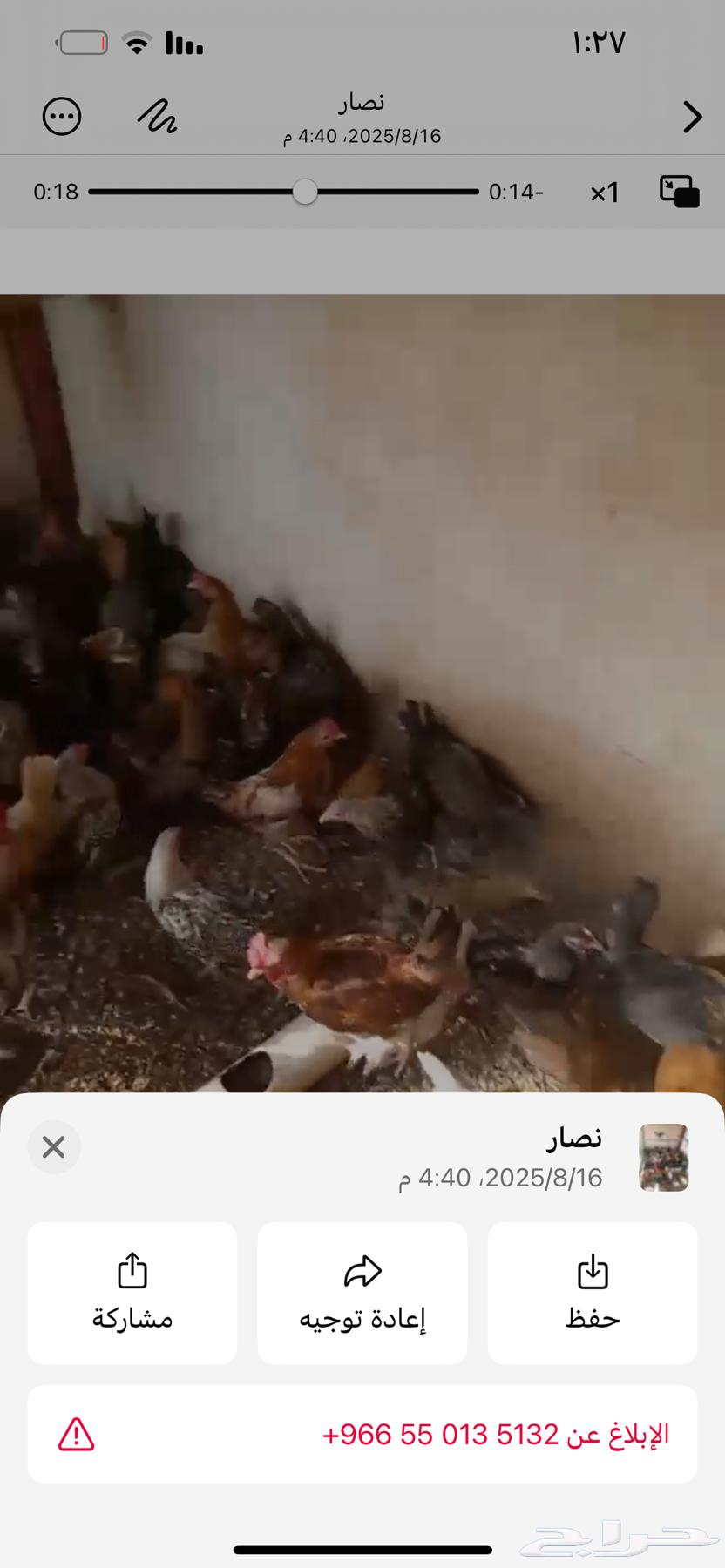Tap حفظ to save the video

593,1293
